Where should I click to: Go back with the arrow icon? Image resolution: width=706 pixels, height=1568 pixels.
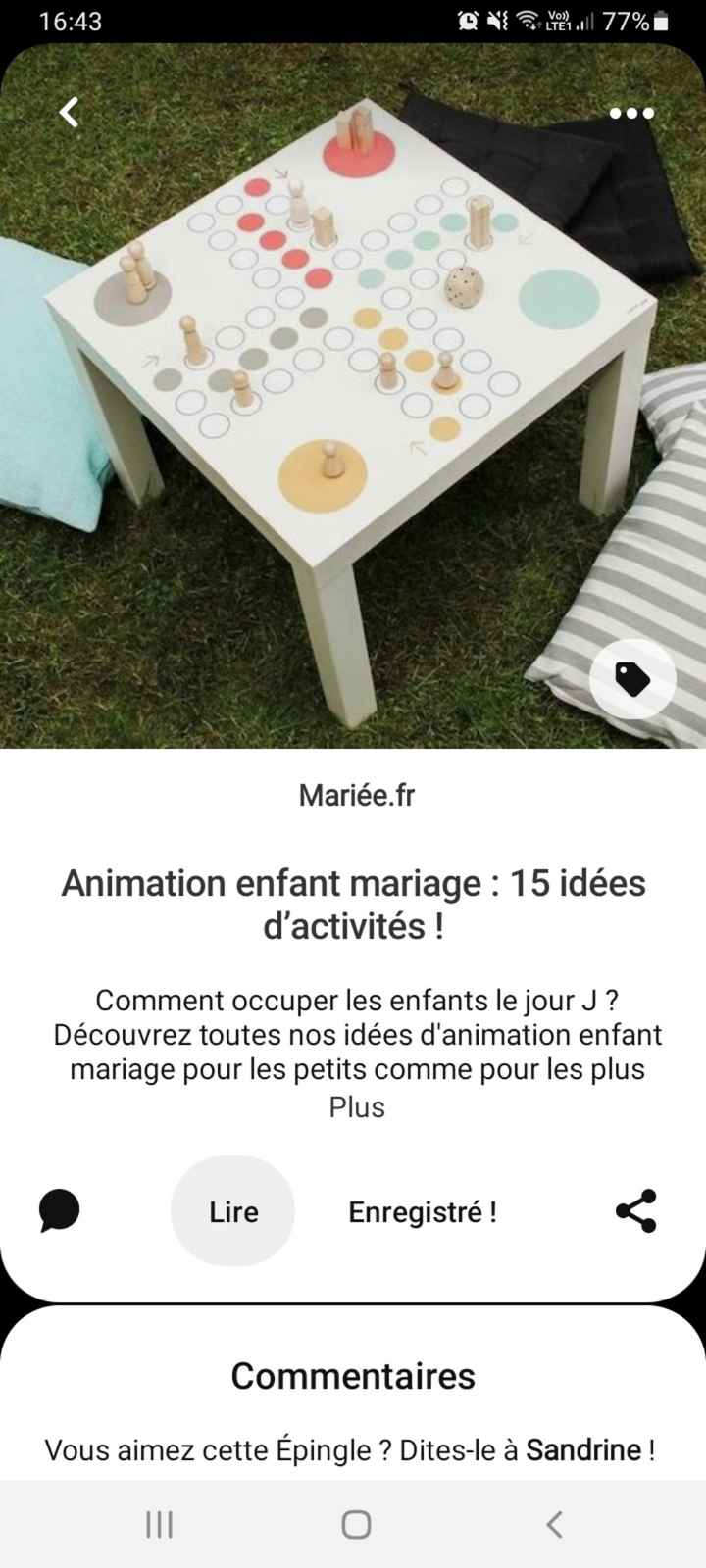coord(67,113)
